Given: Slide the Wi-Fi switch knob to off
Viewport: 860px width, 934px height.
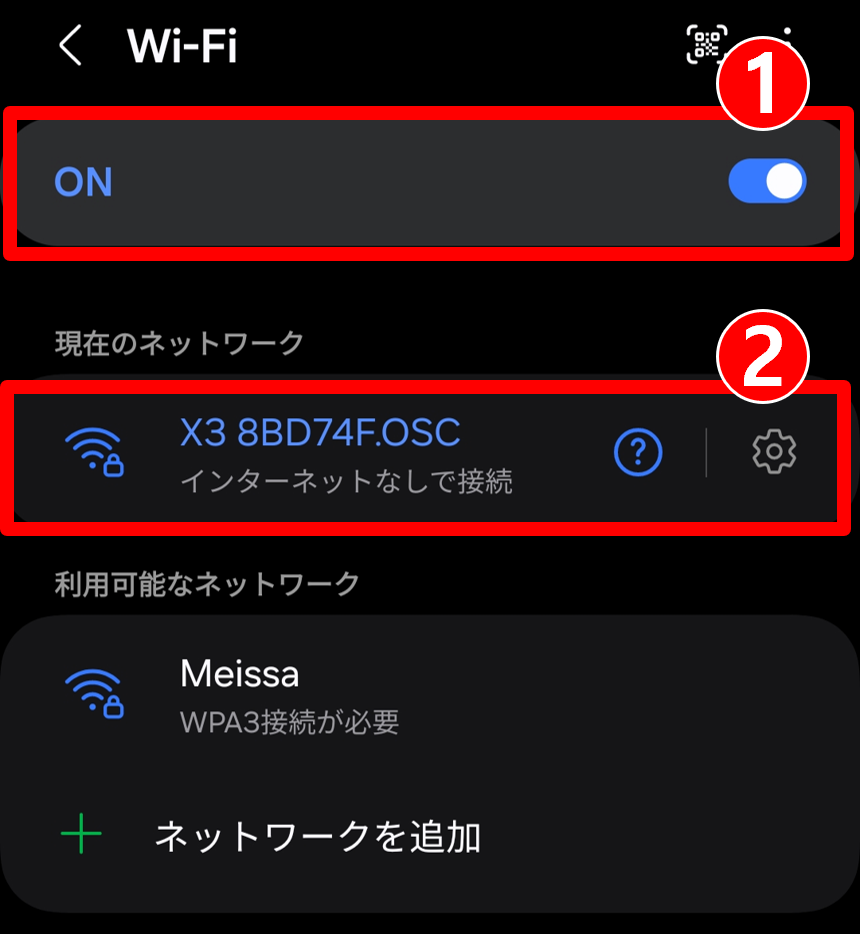Looking at the screenshot, I should [784, 182].
